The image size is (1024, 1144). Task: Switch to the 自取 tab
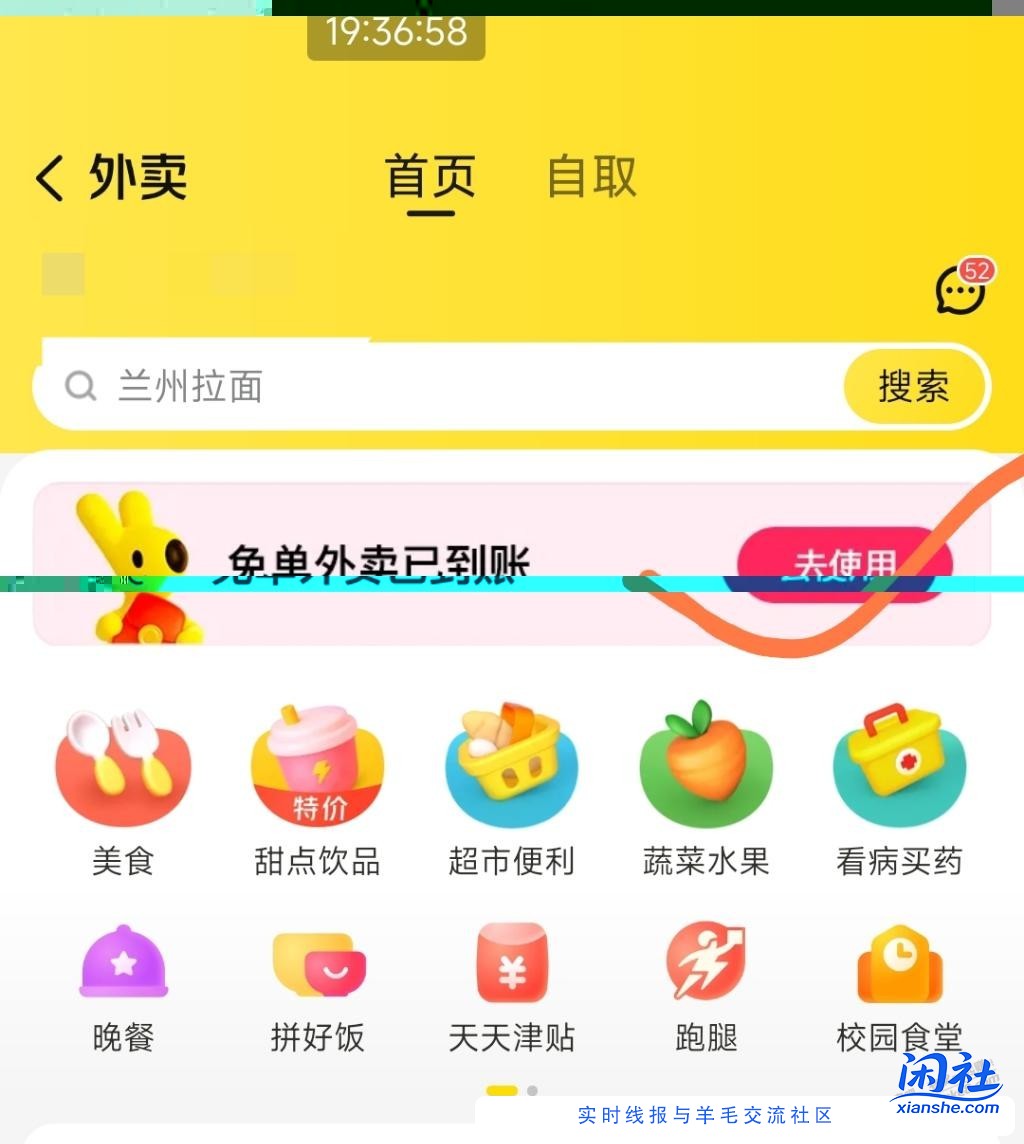(x=592, y=178)
